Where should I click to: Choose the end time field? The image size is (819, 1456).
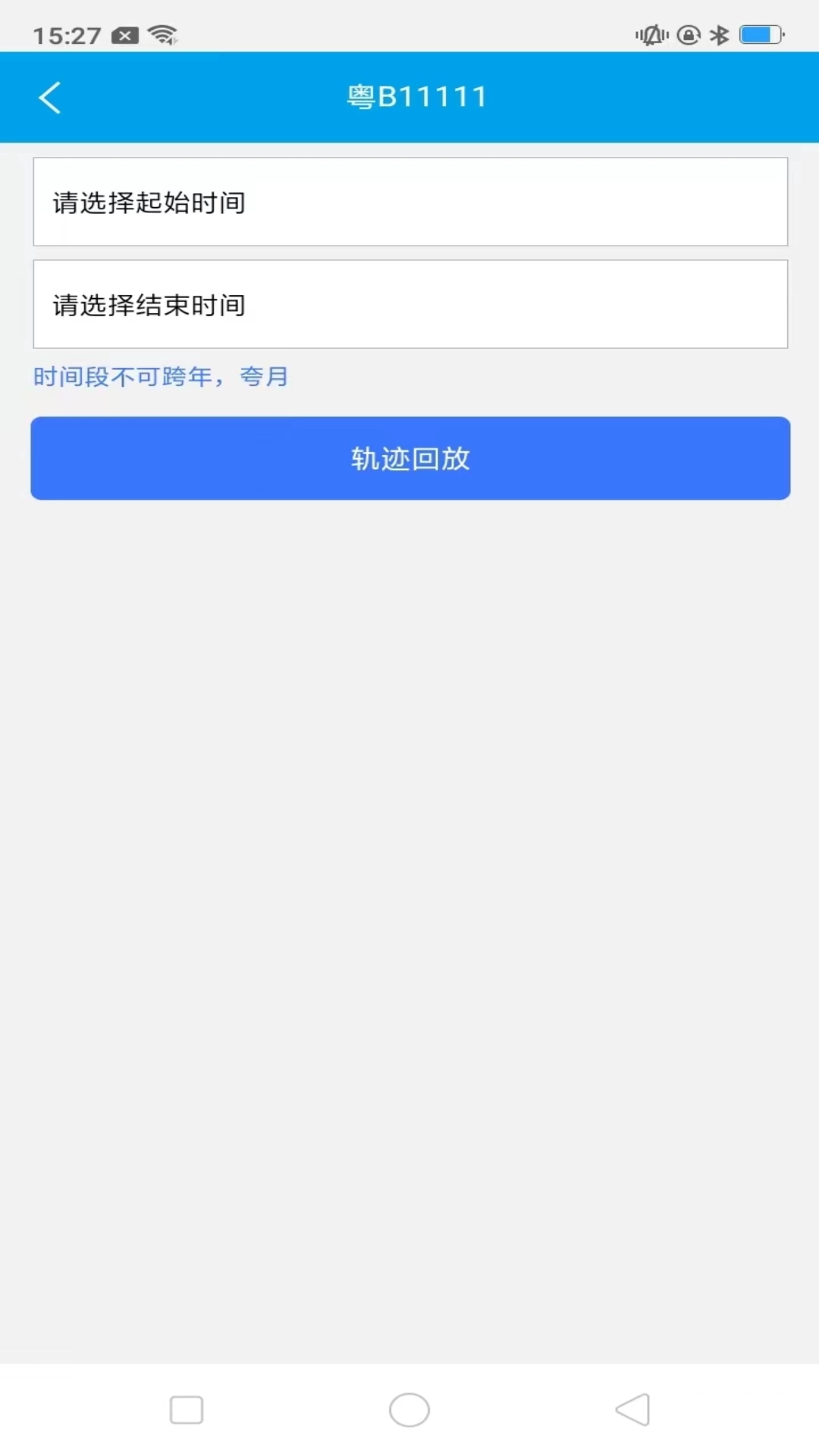(410, 304)
